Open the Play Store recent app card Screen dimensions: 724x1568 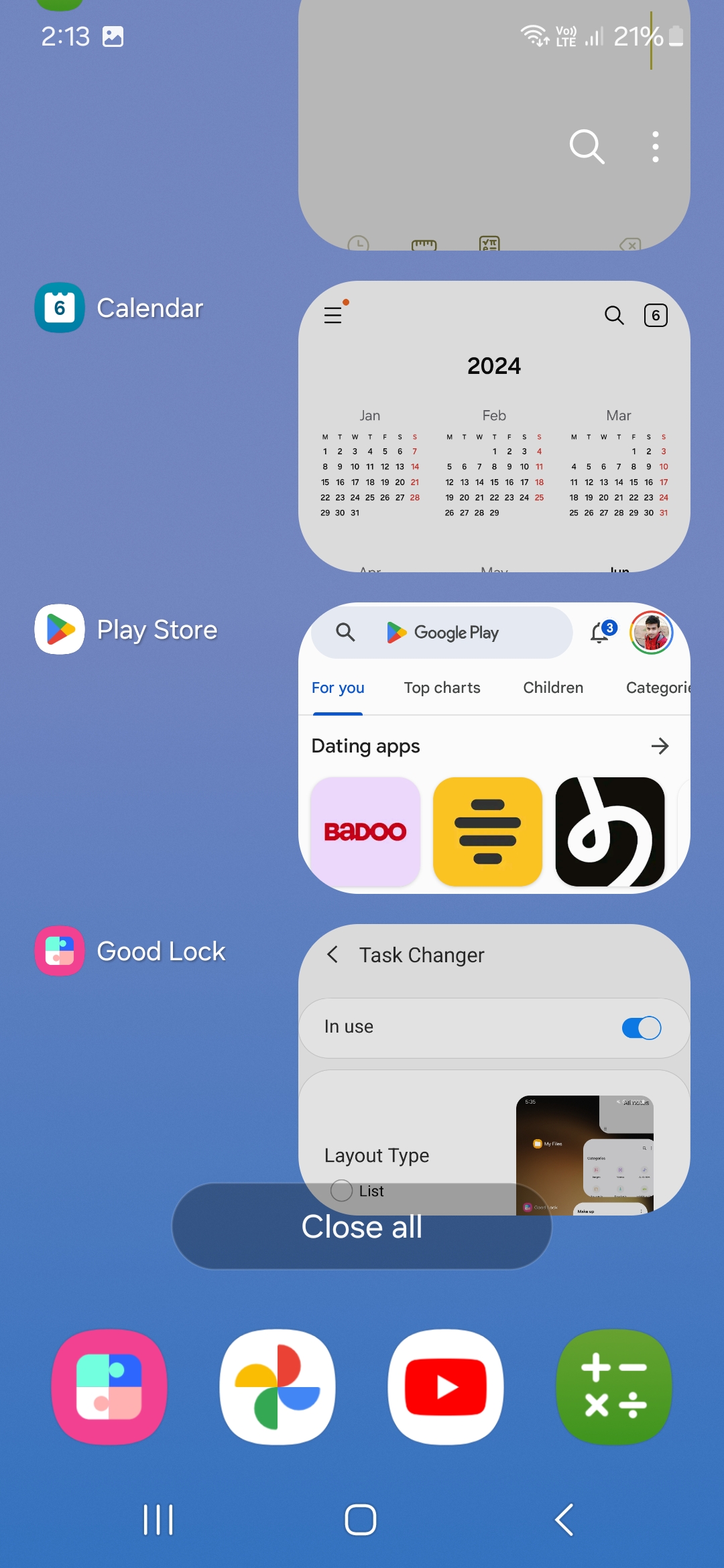(494, 748)
